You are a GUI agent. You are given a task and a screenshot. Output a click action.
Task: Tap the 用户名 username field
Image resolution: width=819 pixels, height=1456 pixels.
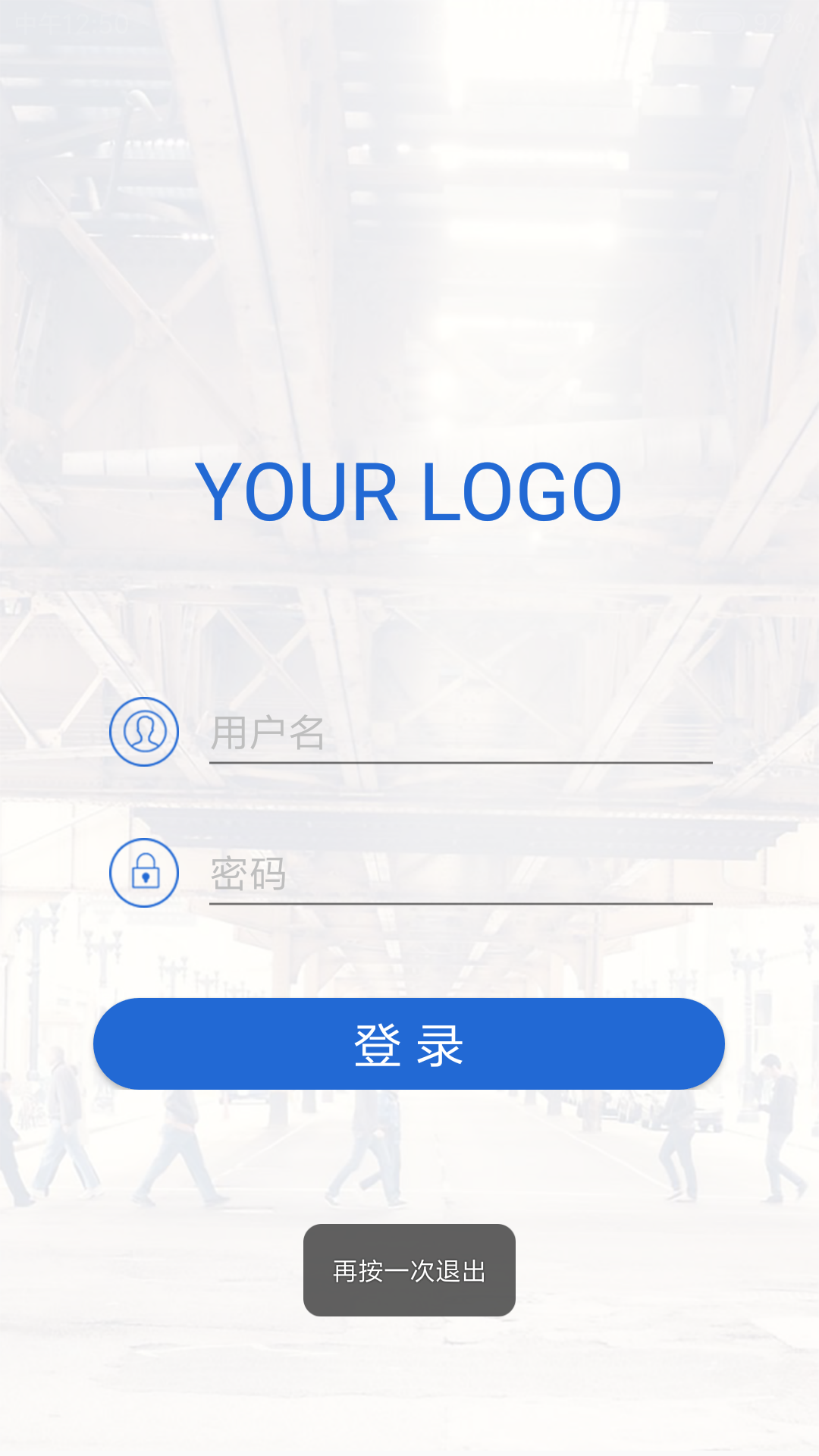tap(460, 733)
